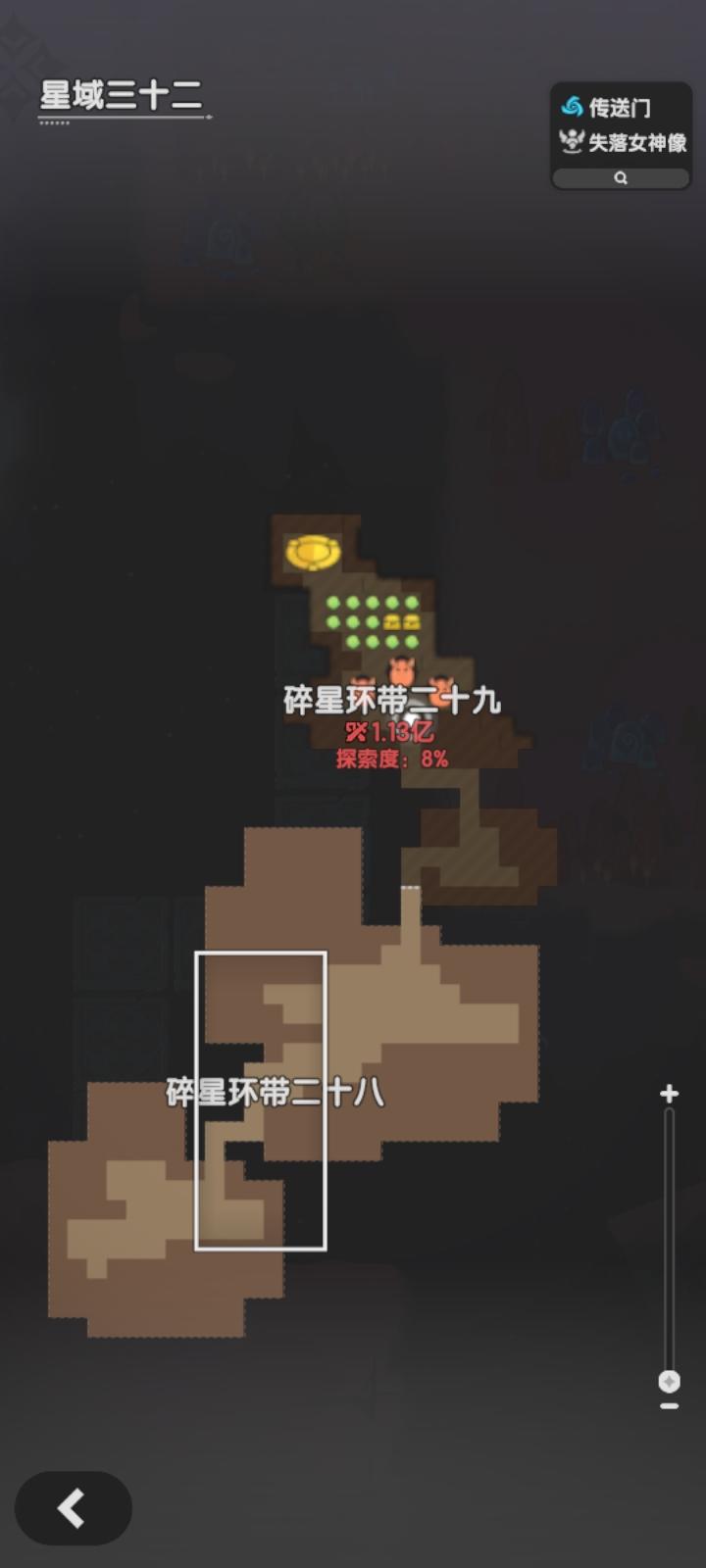This screenshot has width=706, height=1568.
Task: Click the zoom out minus control
Action: (x=668, y=1405)
